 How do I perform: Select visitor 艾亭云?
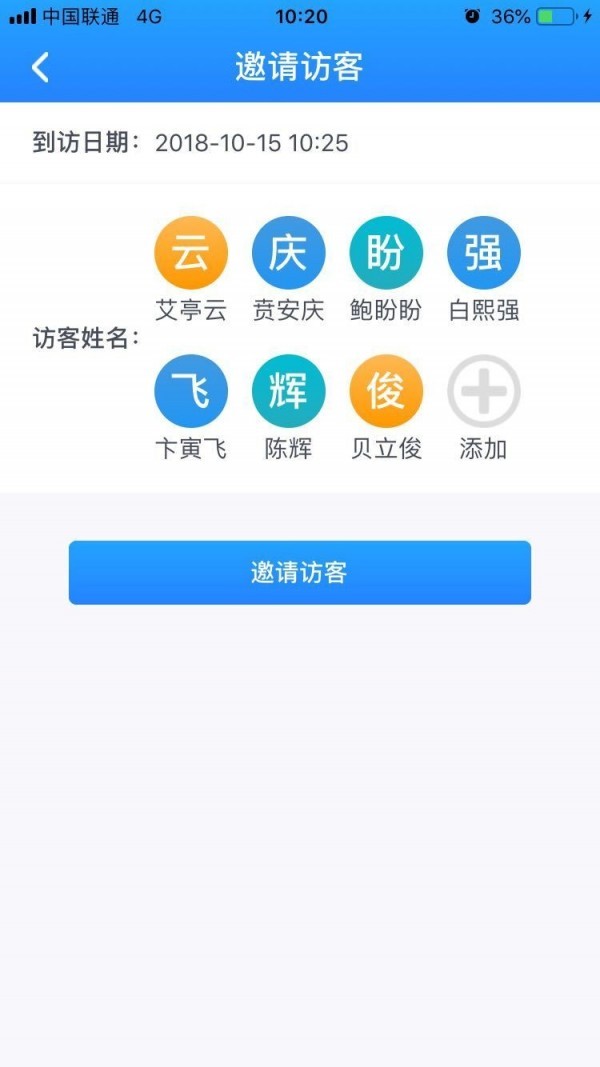(190, 254)
